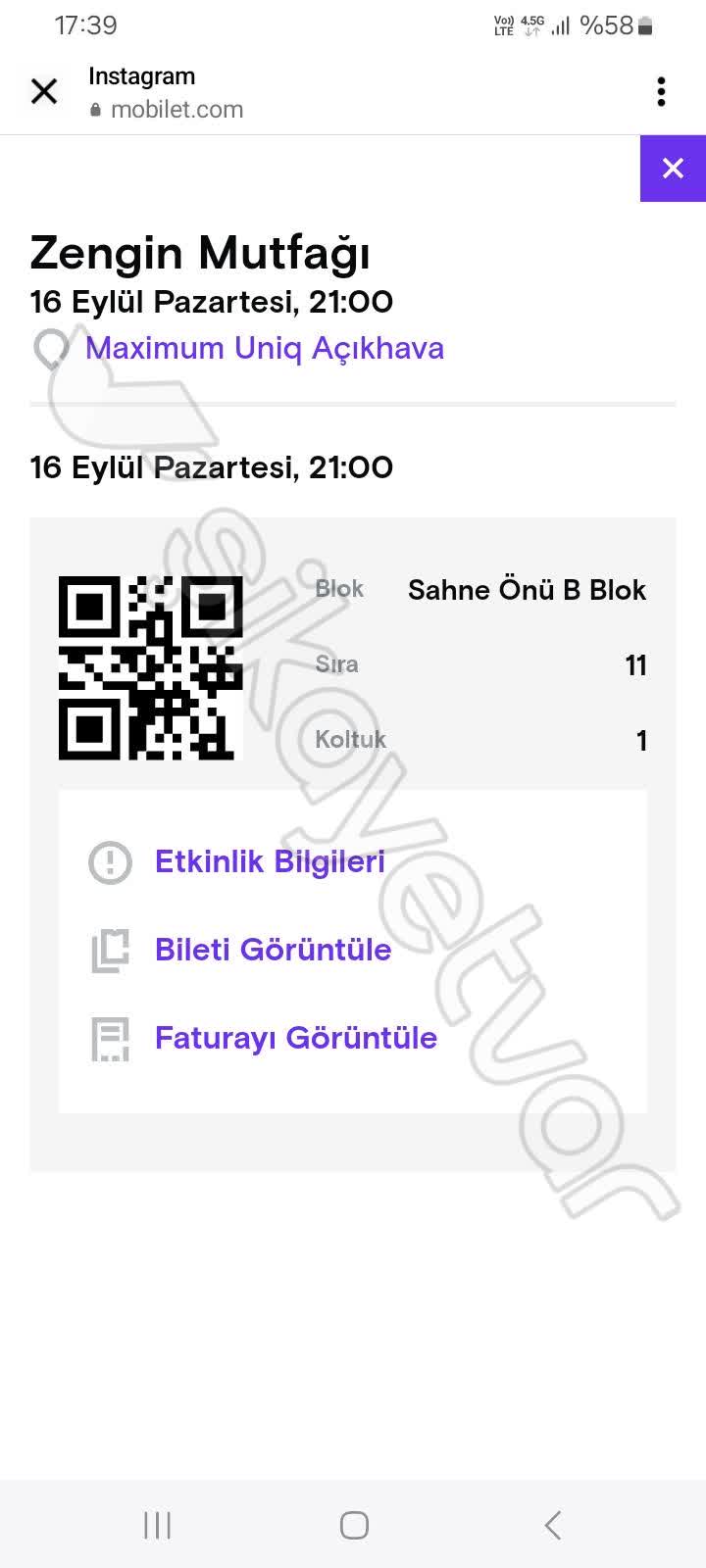This screenshot has height=1568, width=706.
Task: Open the Maximum Uniq Açıkhava venue link
Action: point(264,348)
